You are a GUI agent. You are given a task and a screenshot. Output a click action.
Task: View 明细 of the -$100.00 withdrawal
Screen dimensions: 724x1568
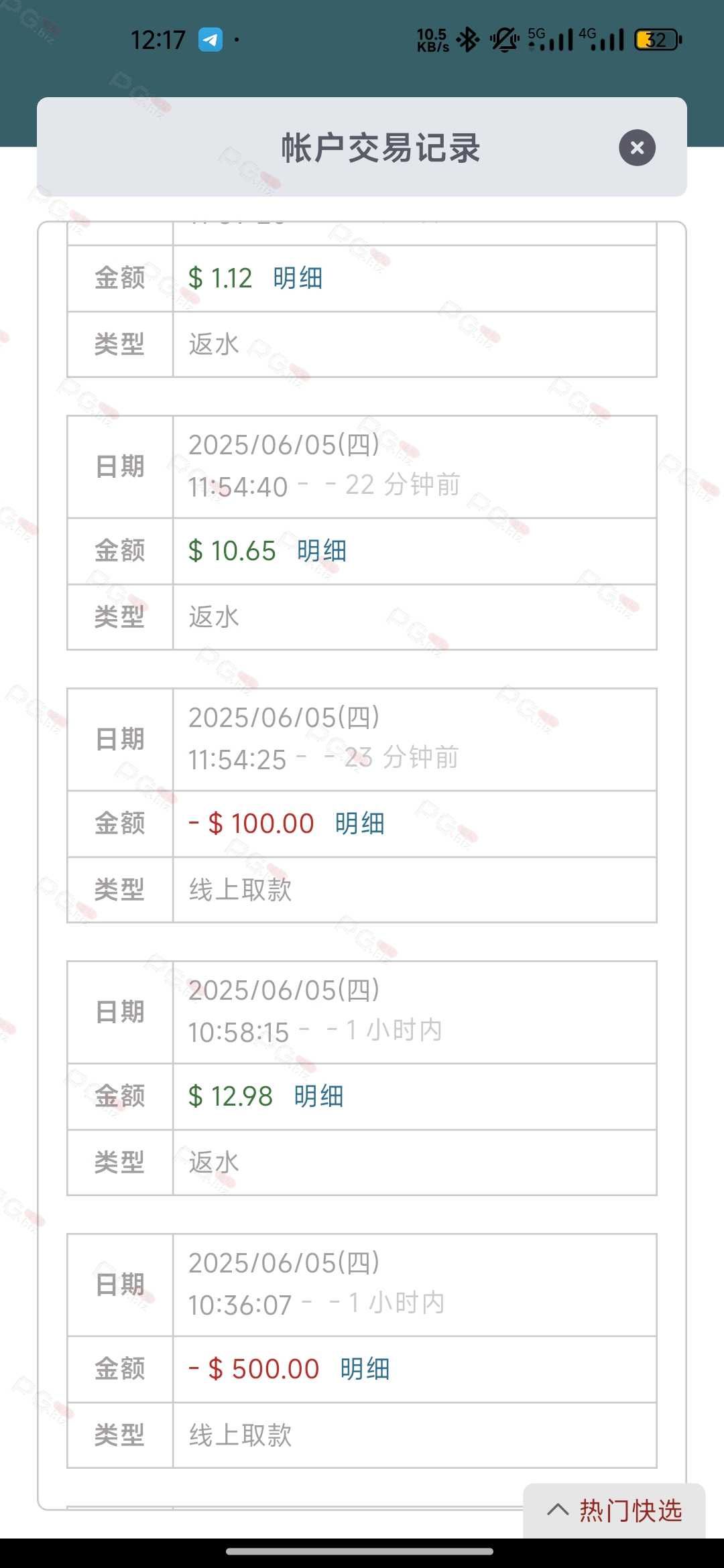tap(360, 824)
